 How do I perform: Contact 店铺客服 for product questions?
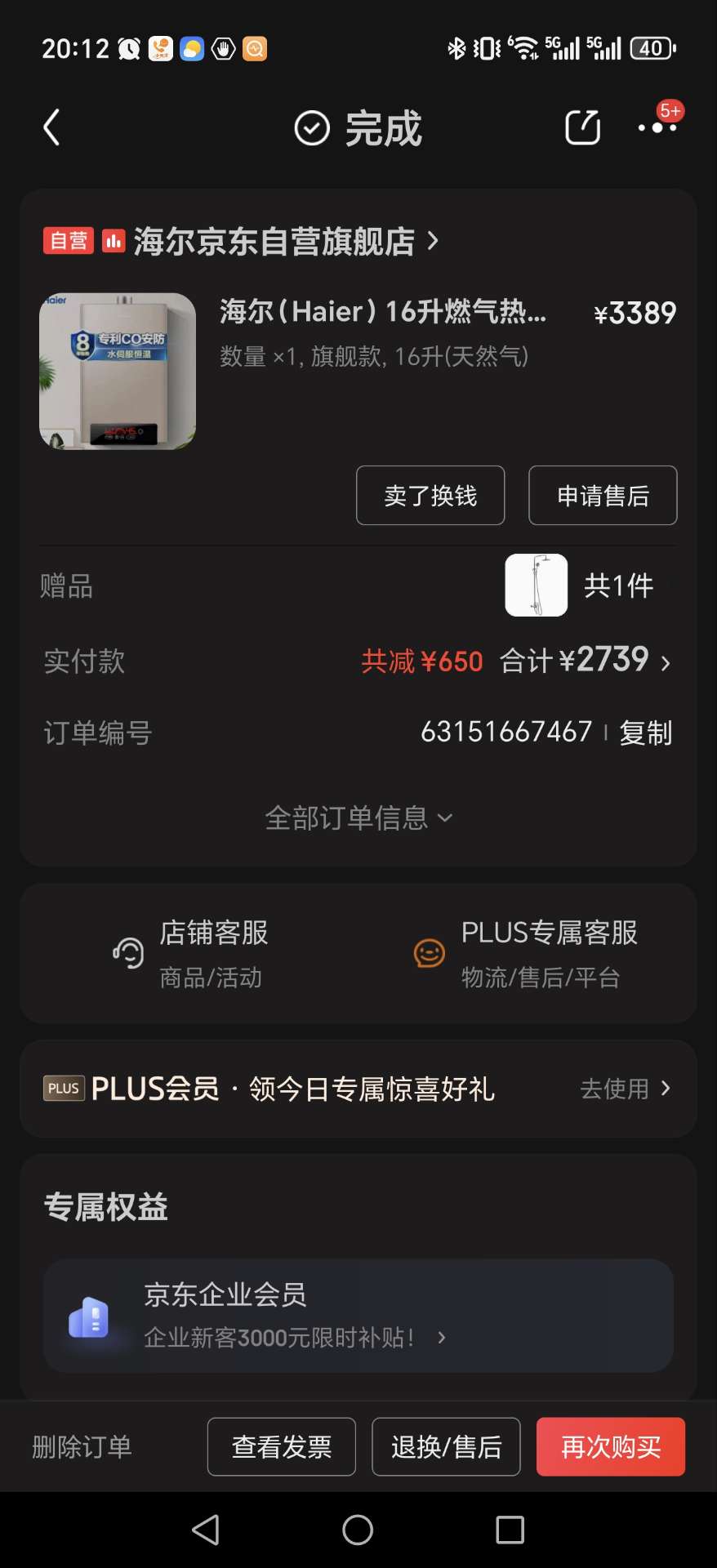pos(193,953)
